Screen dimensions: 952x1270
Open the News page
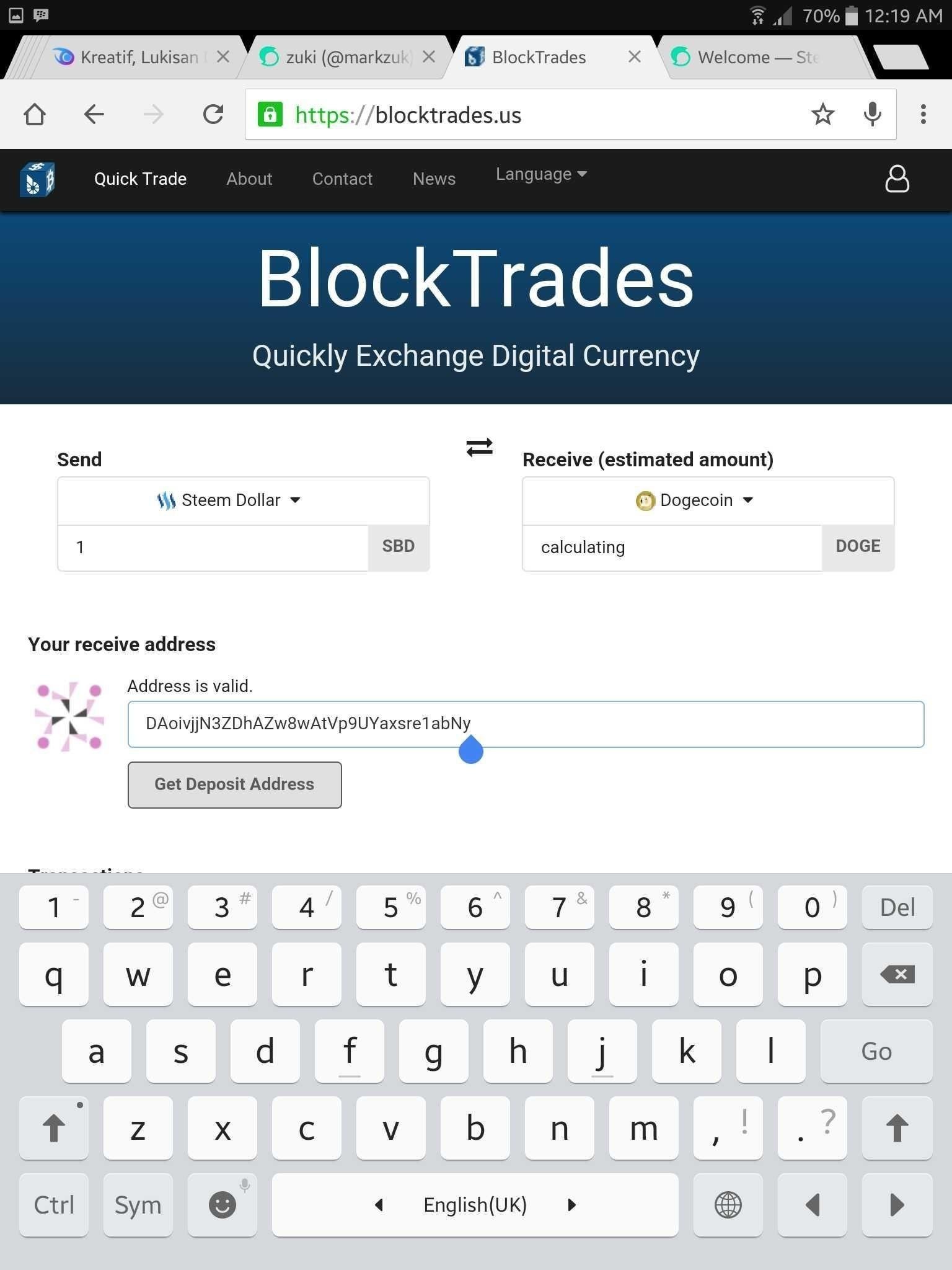pyautogui.click(x=434, y=179)
